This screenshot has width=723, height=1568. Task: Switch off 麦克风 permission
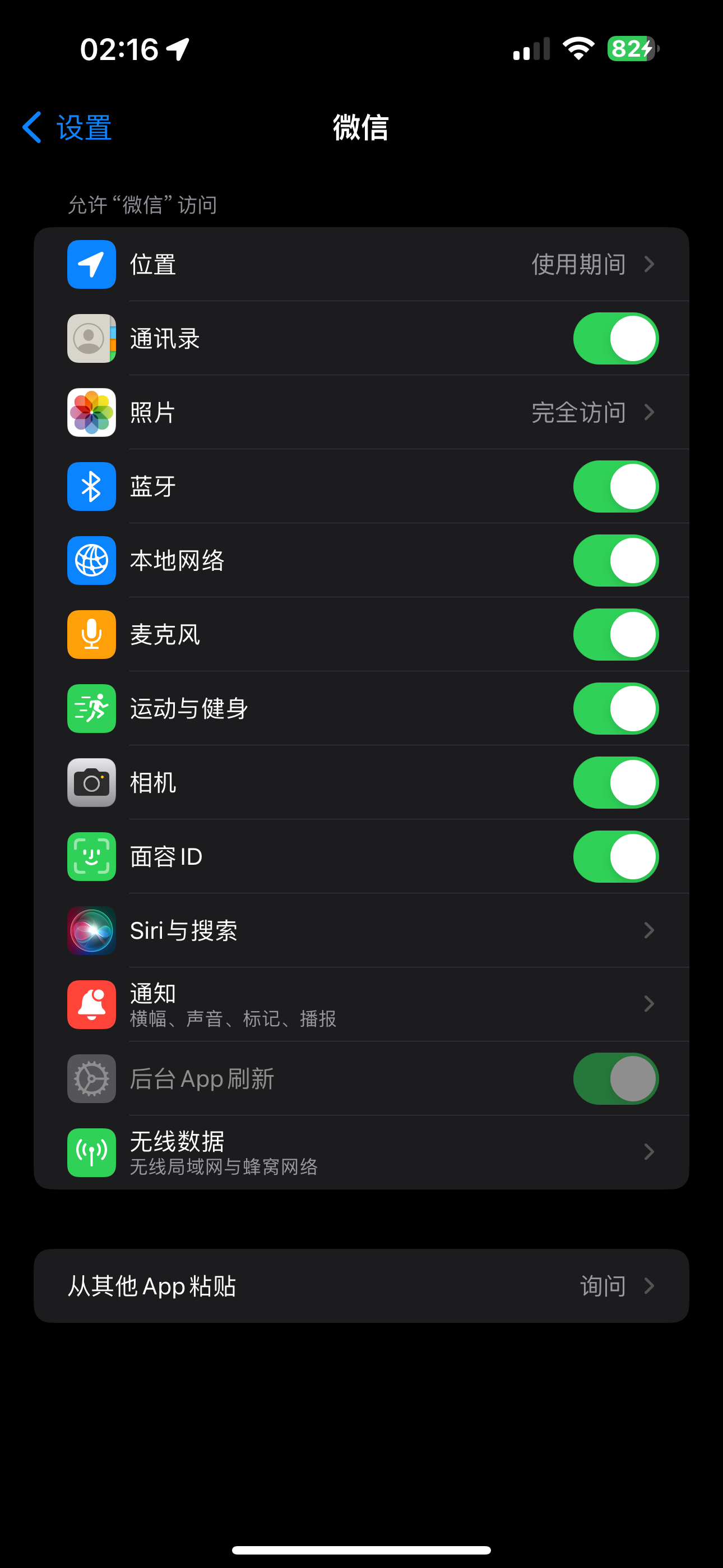[615, 635]
